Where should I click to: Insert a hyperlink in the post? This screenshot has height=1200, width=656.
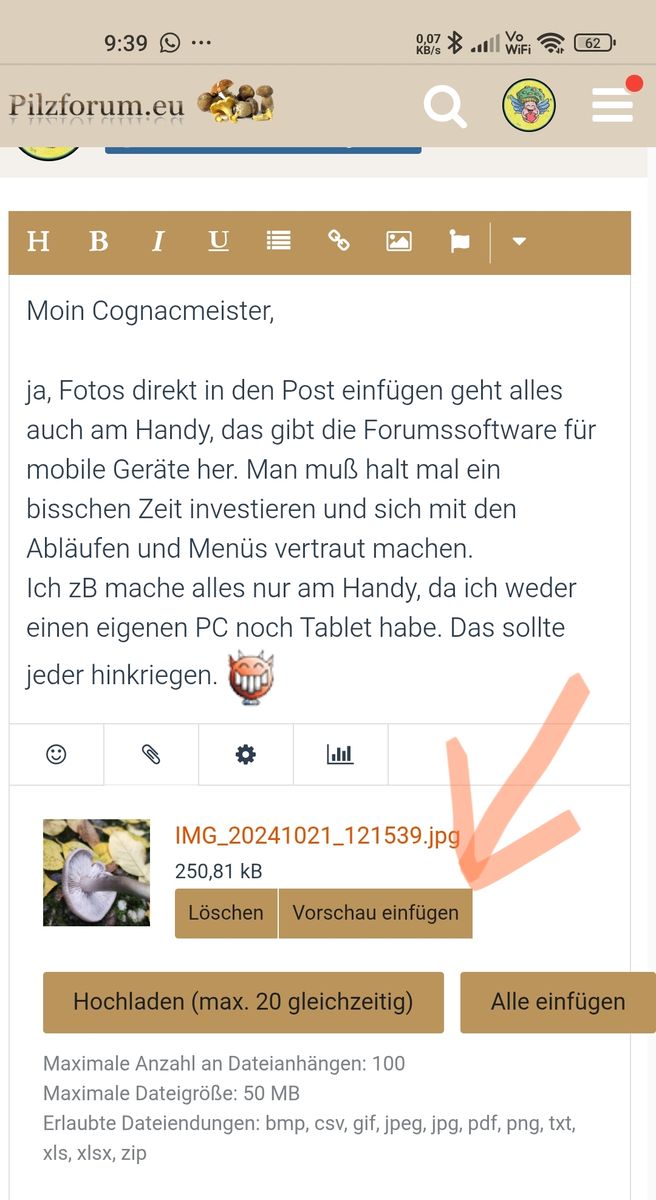coord(339,241)
